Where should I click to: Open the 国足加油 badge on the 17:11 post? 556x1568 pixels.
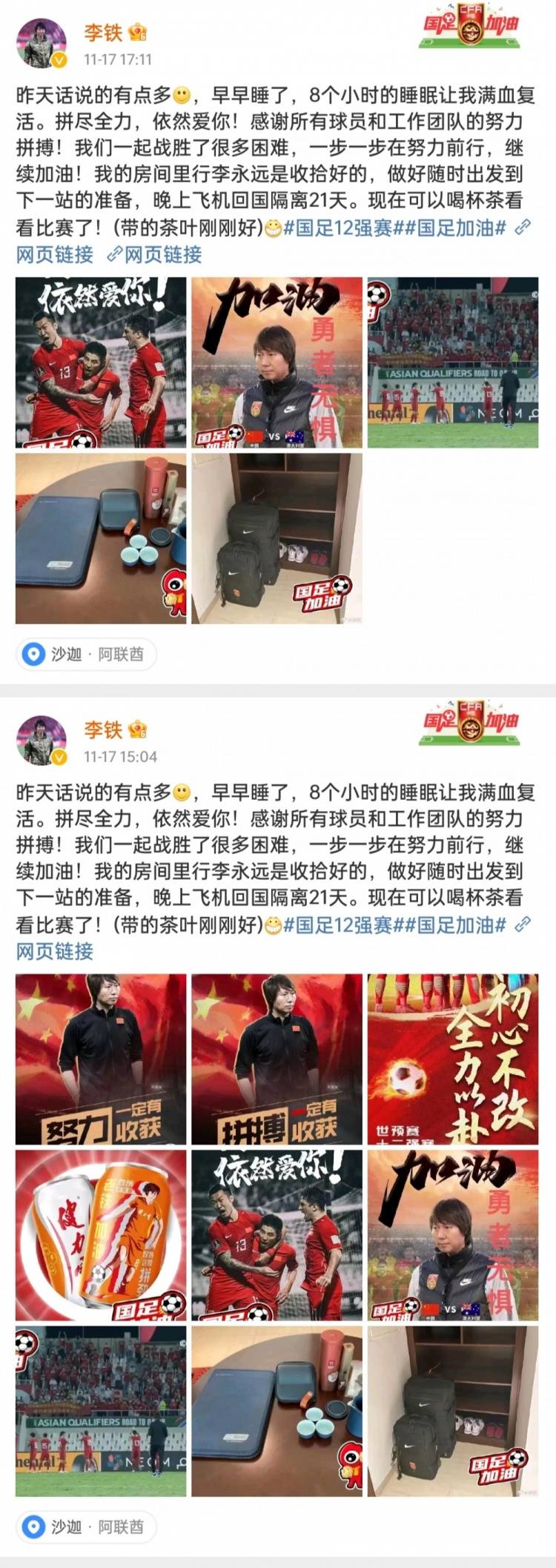point(471,28)
